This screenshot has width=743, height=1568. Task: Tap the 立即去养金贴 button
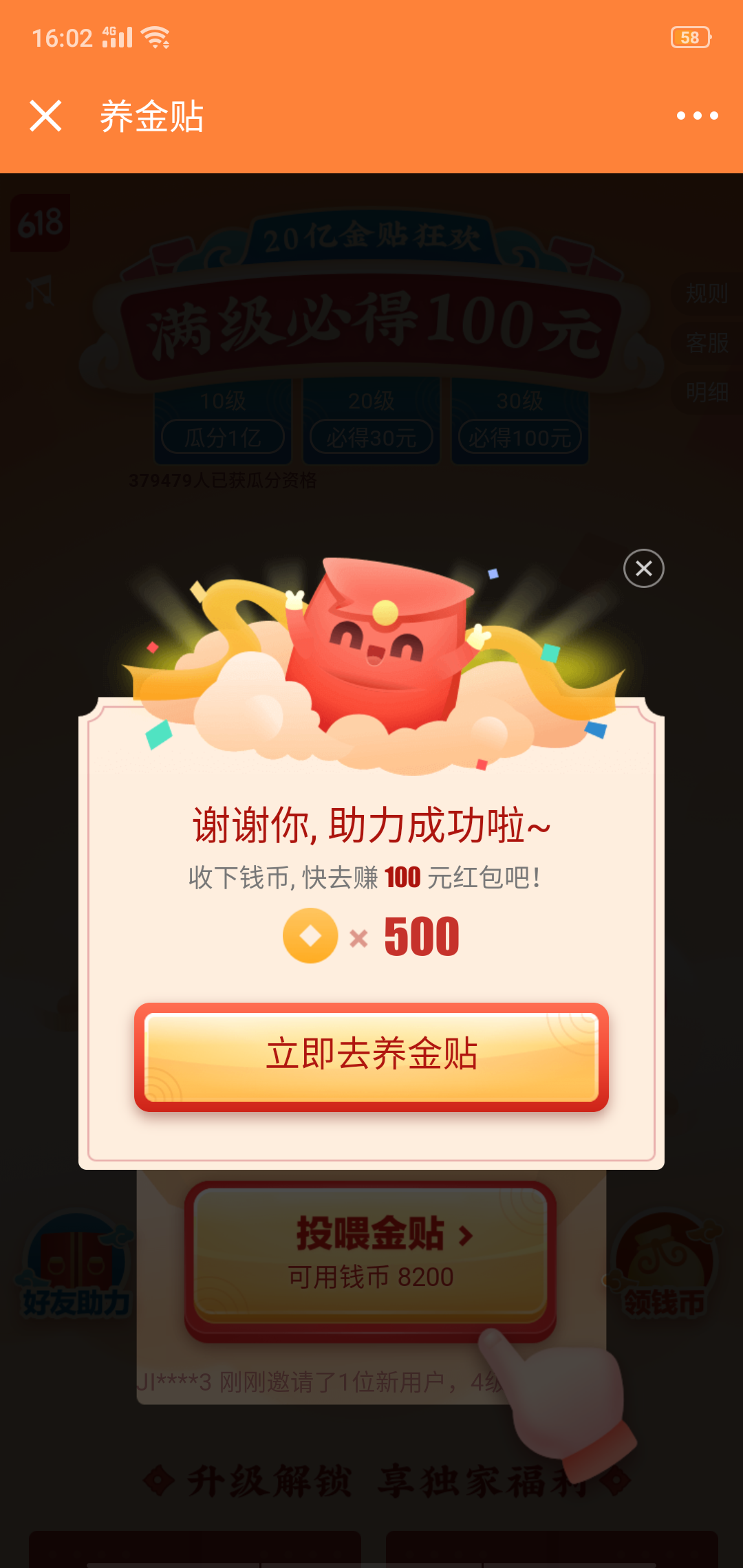pyautogui.click(x=371, y=1056)
